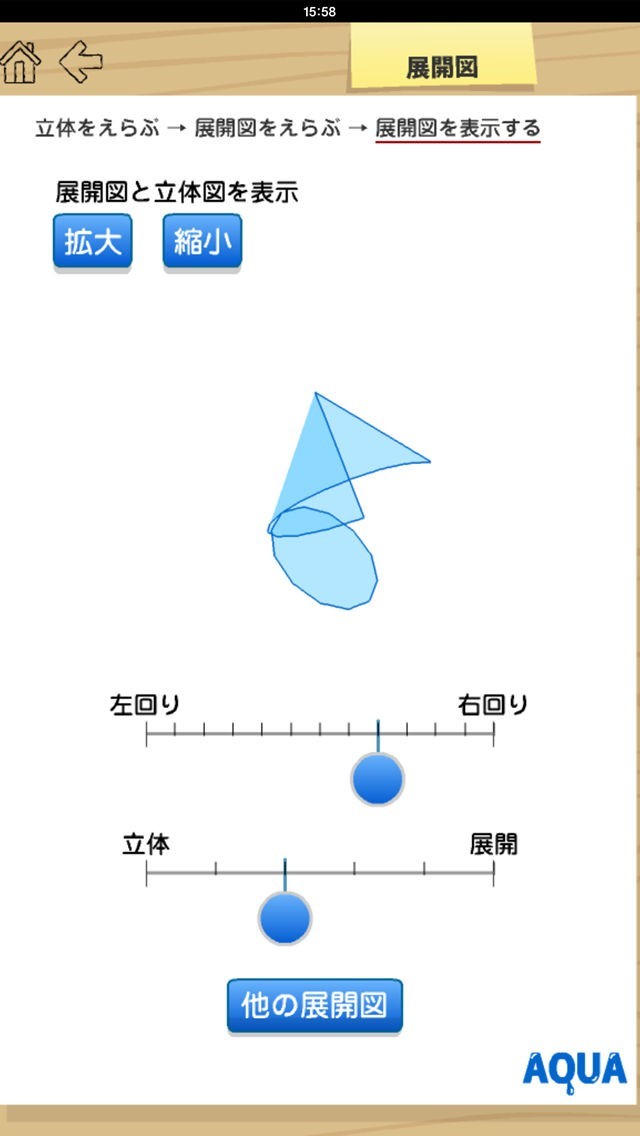Screen dimensions: 640x1136
Task: Tap the 縮小 shrink button
Action: coord(202,242)
